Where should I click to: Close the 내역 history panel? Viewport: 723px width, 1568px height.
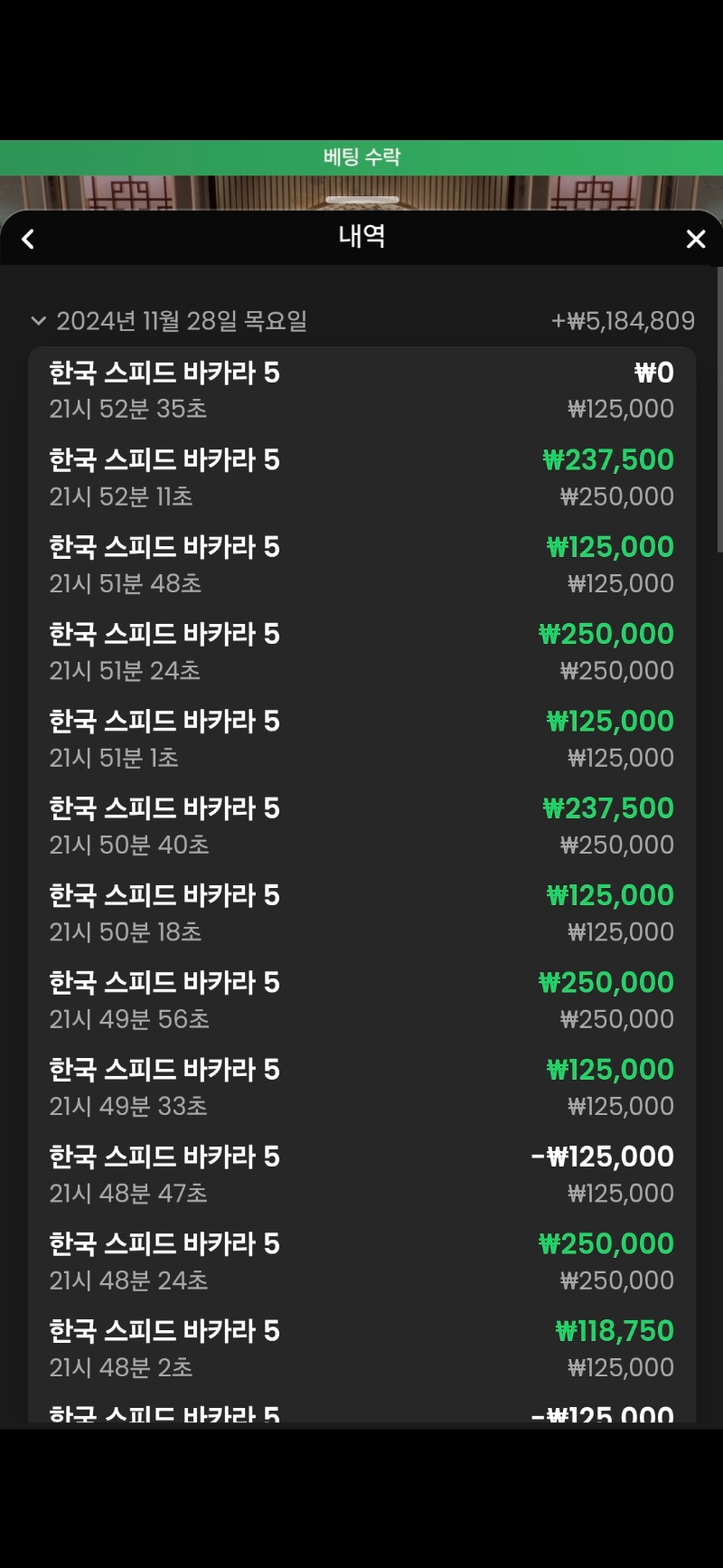click(695, 239)
